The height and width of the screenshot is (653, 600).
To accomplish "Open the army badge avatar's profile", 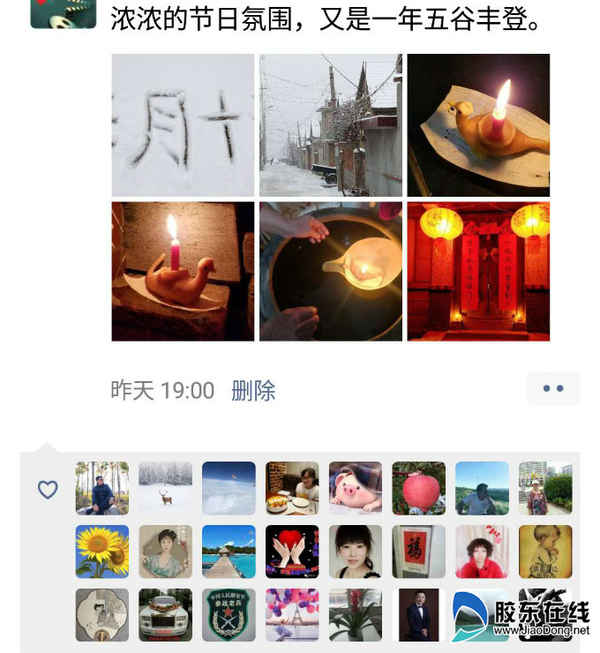I will (228, 614).
